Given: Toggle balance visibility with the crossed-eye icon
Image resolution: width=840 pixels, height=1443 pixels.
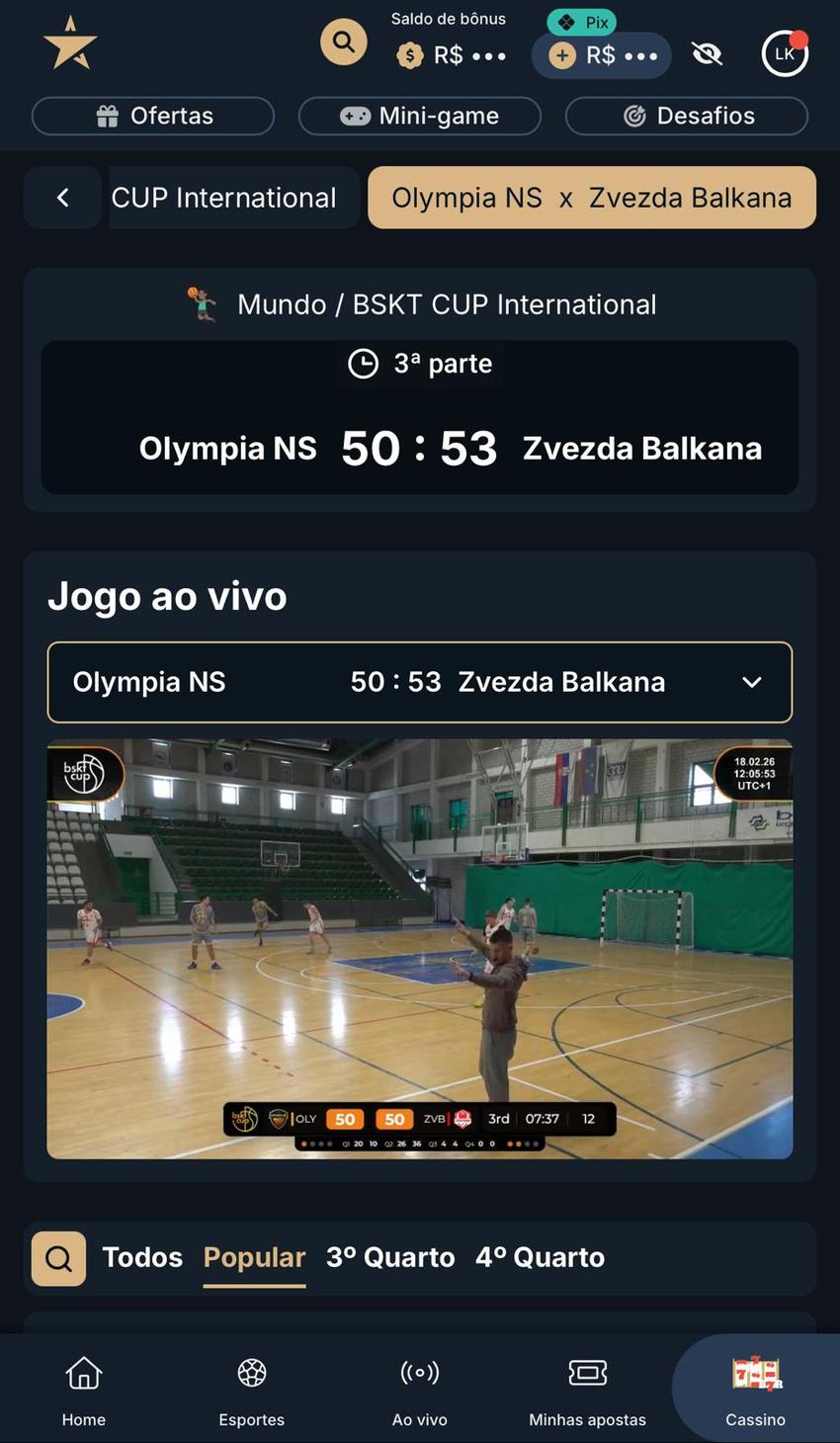Looking at the screenshot, I should 708,54.
